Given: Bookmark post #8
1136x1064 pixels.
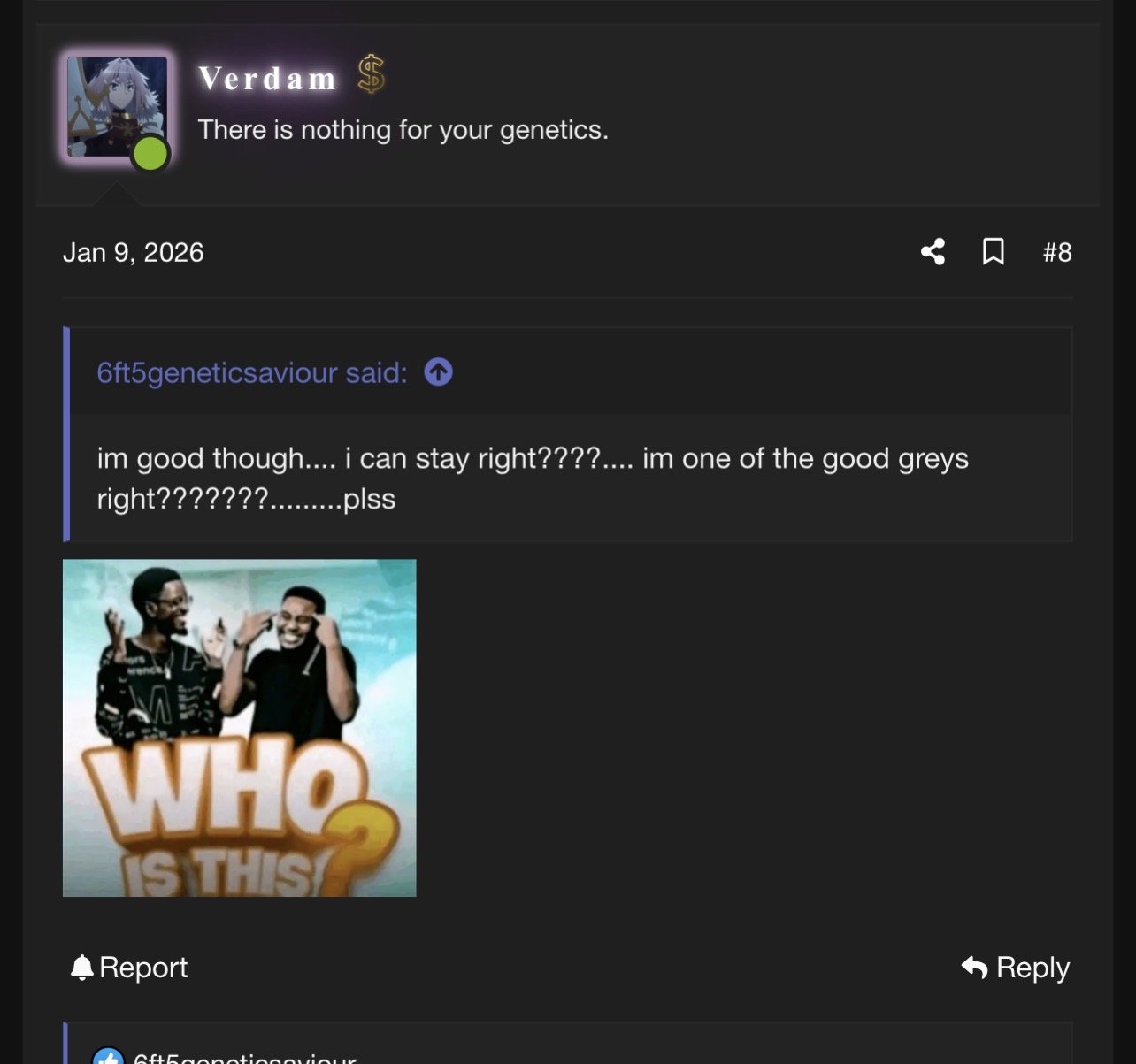Looking at the screenshot, I should (993, 252).
